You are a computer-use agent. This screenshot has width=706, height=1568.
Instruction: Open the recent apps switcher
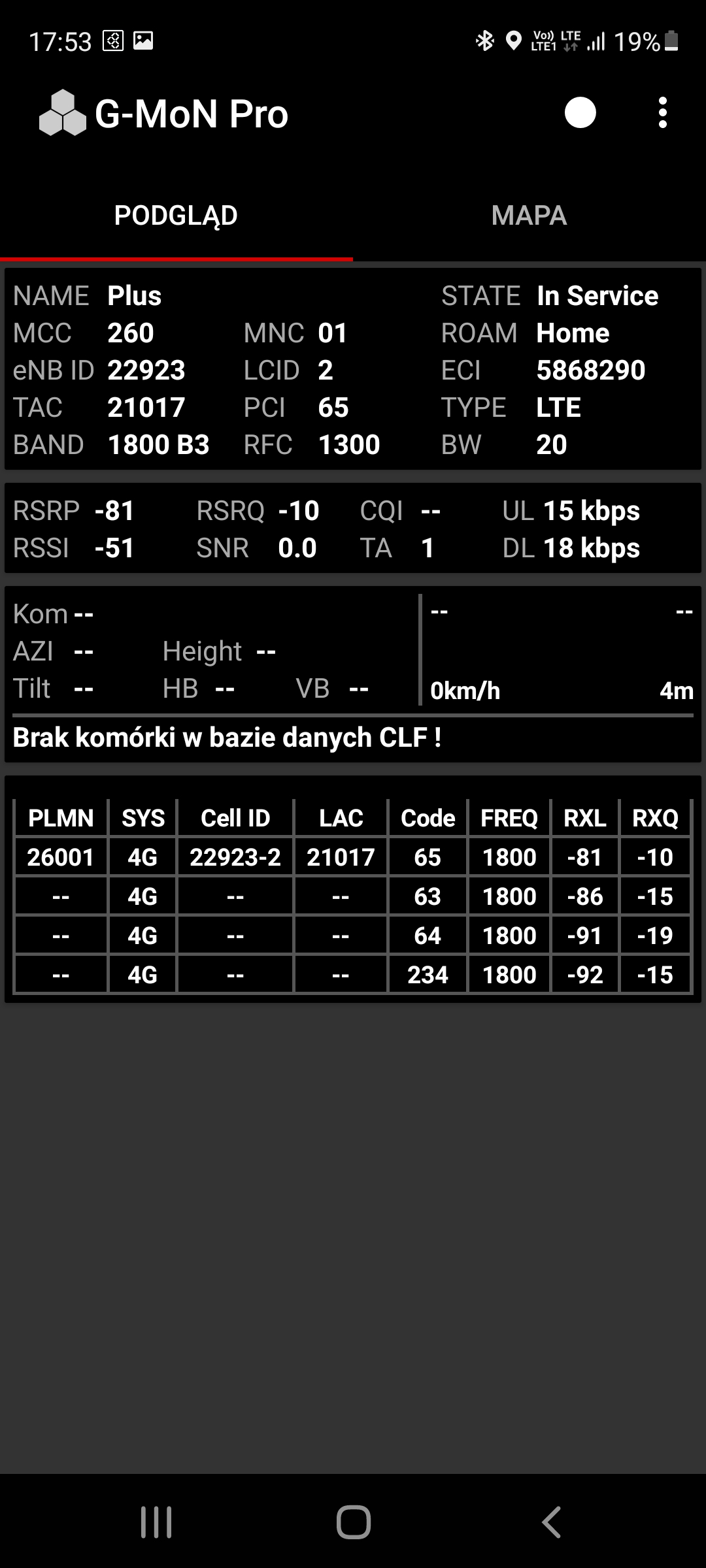click(x=156, y=1522)
